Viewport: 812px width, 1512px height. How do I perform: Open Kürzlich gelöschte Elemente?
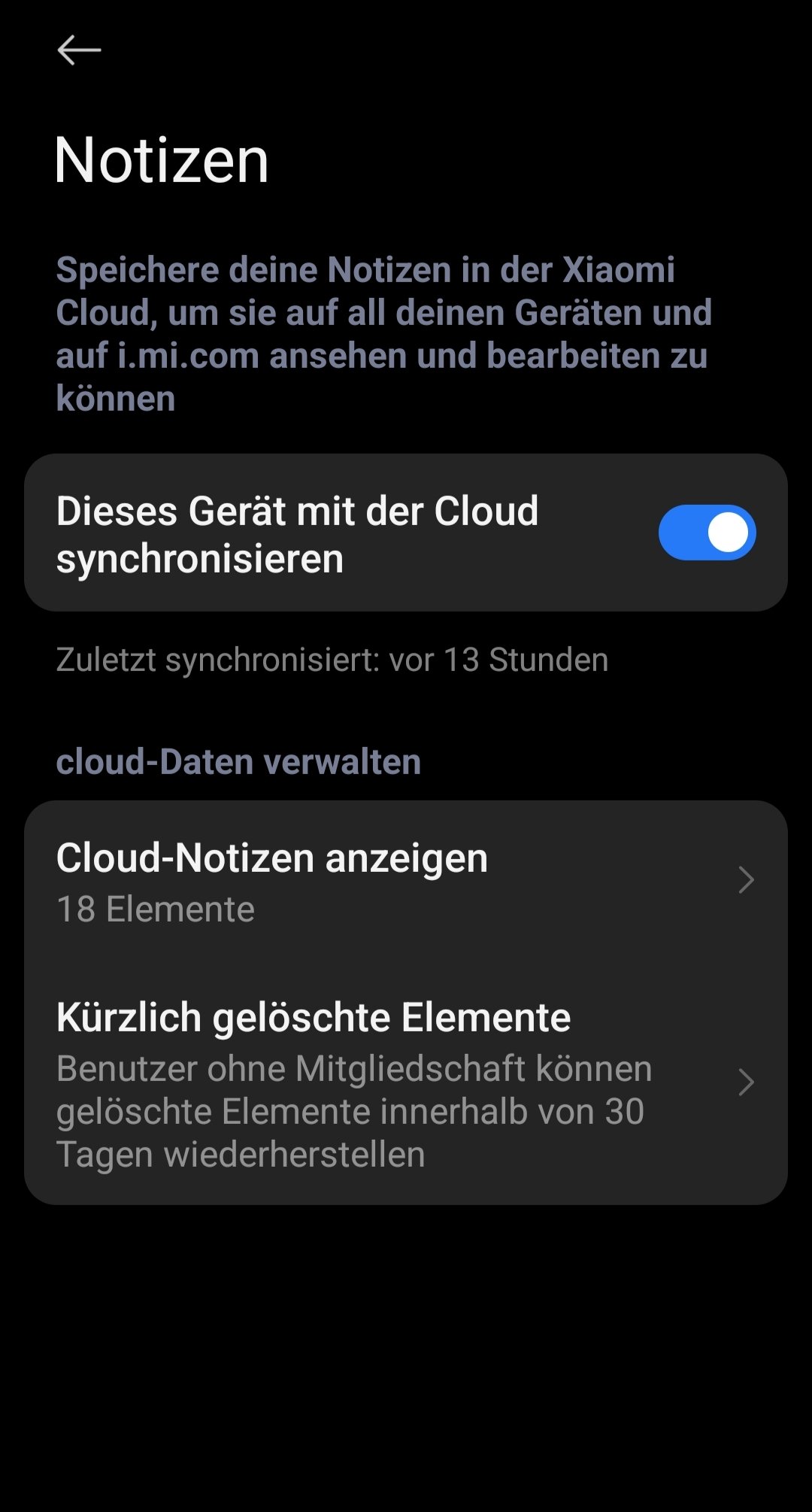click(x=406, y=1083)
